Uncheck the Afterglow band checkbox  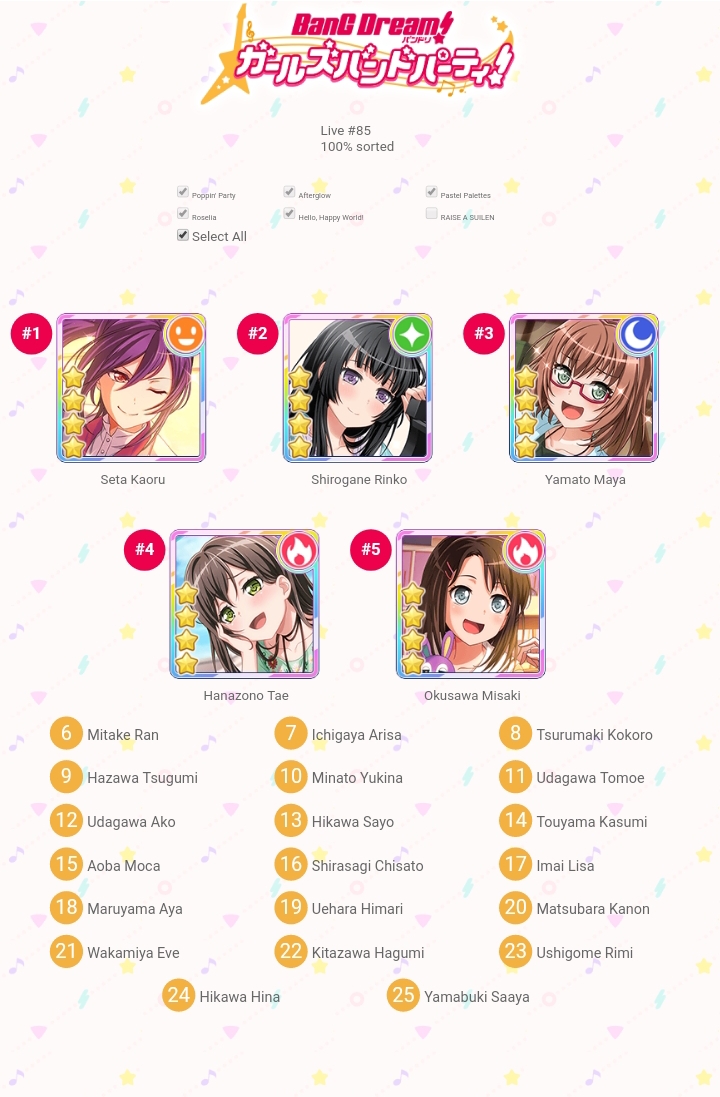pos(289,192)
